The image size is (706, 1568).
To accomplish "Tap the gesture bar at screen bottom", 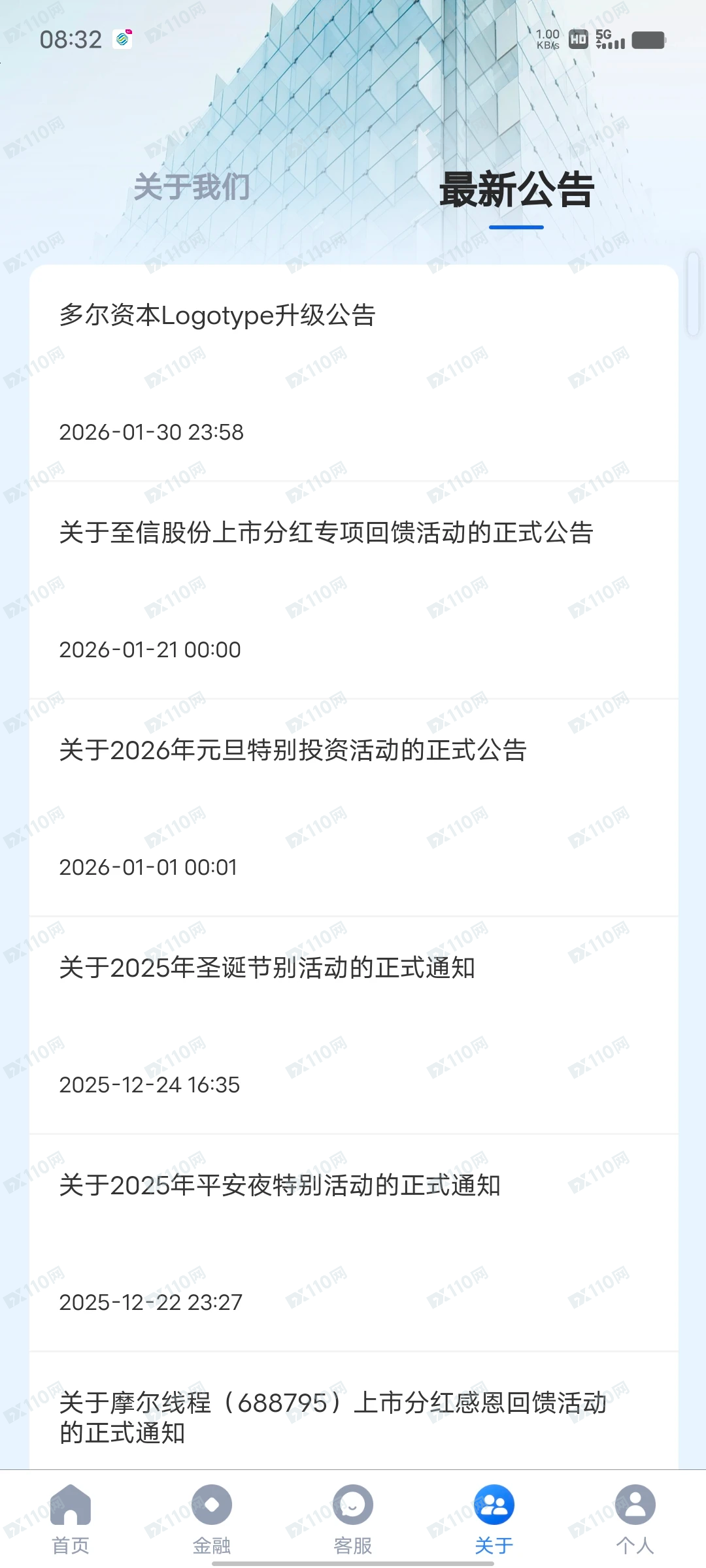I will pos(353,1562).
